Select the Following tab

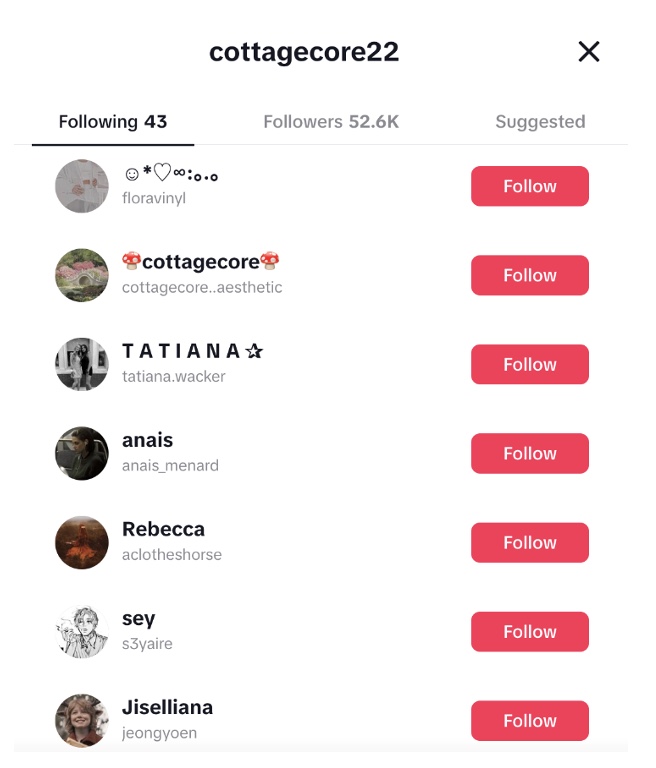[x=113, y=122]
